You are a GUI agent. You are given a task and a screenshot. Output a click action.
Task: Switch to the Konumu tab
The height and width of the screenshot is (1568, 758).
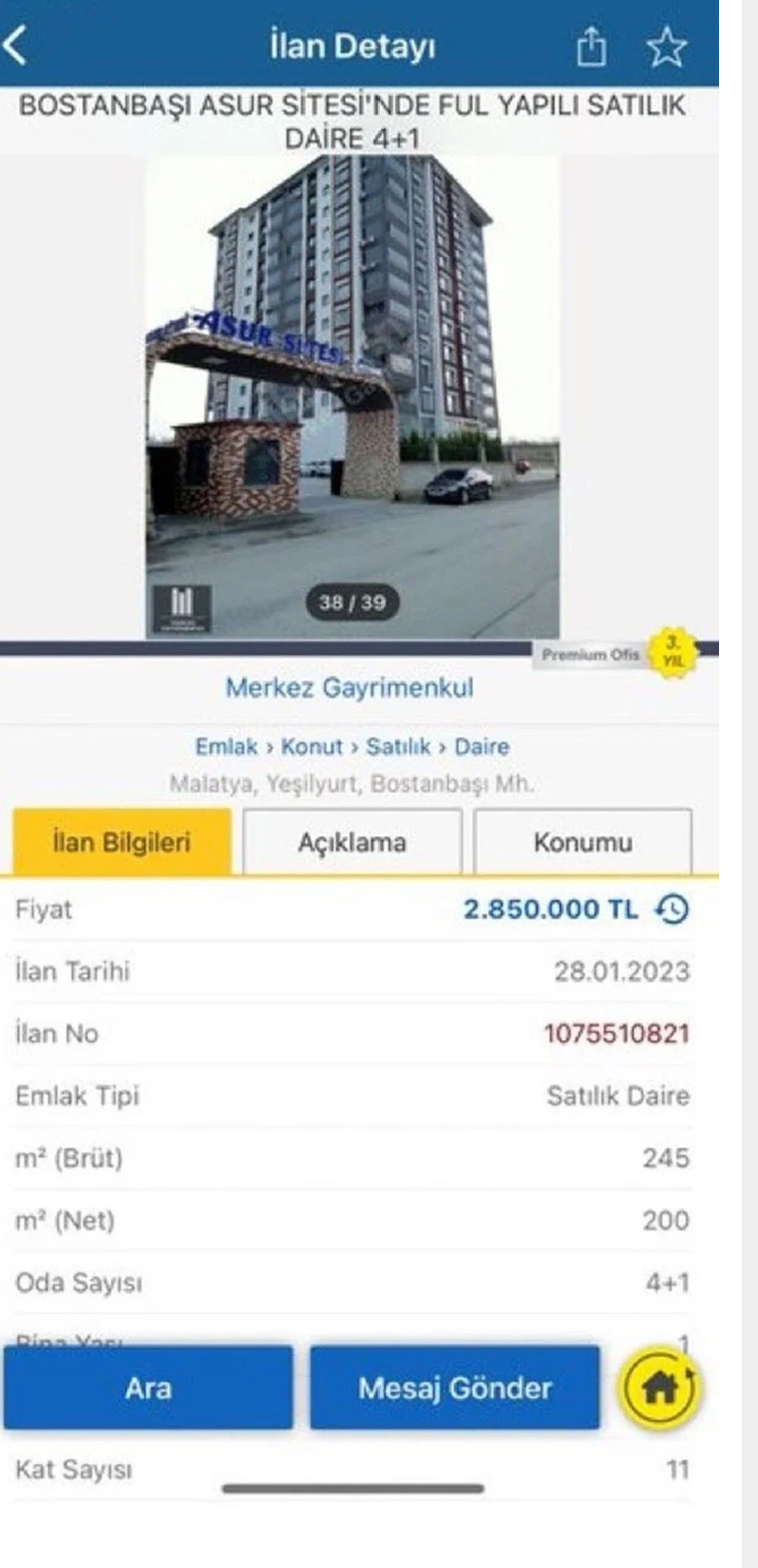click(x=582, y=842)
